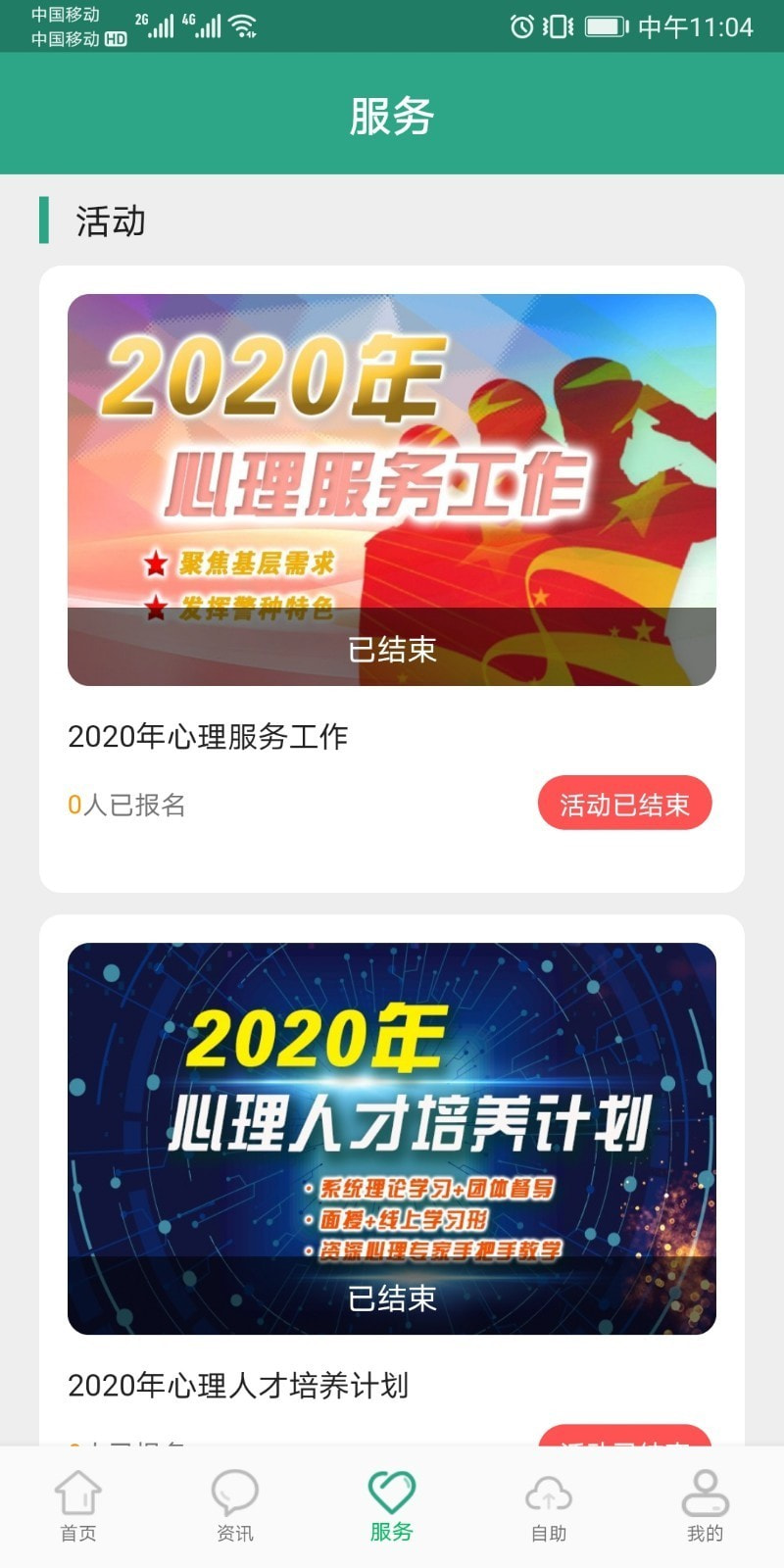Screen dimensions: 784x1568
Task: Tap 活动已结束 button for 2020年心理服务工作
Action: pos(624,805)
